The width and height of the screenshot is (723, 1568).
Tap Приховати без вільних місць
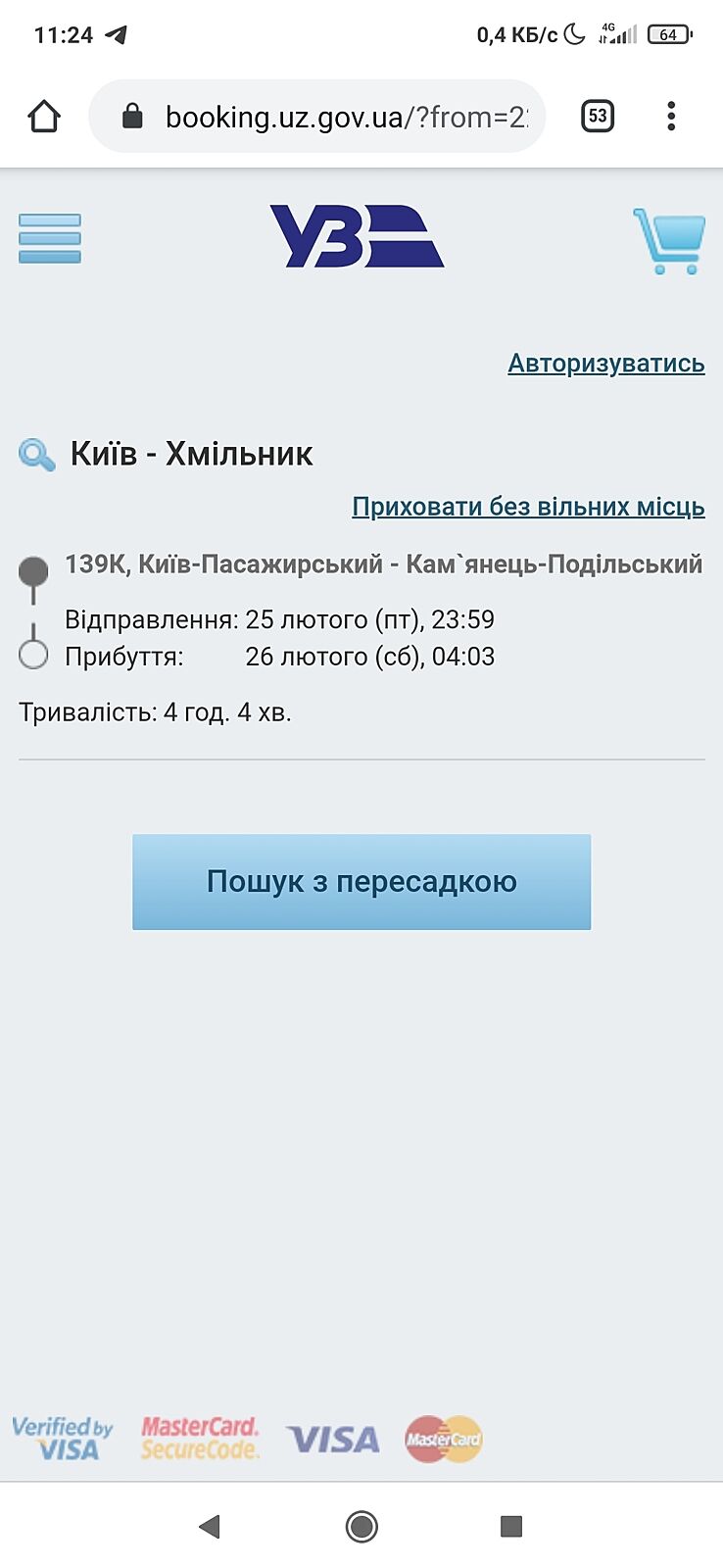coord(528,507)
